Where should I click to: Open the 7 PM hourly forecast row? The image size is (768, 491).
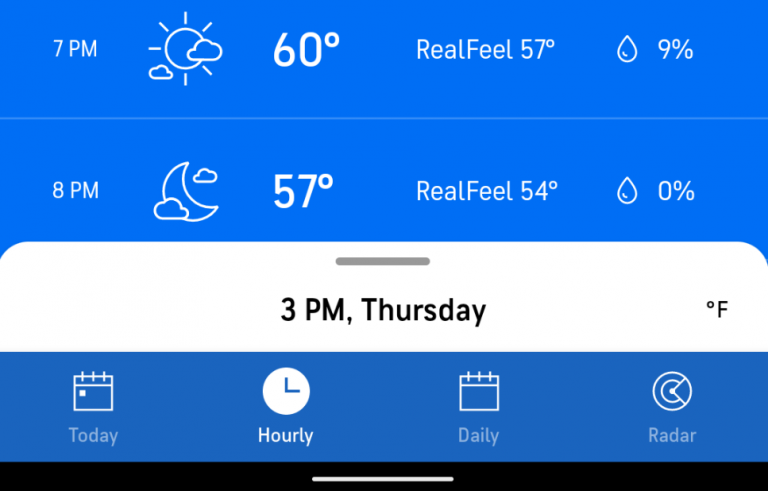(384, 50)
